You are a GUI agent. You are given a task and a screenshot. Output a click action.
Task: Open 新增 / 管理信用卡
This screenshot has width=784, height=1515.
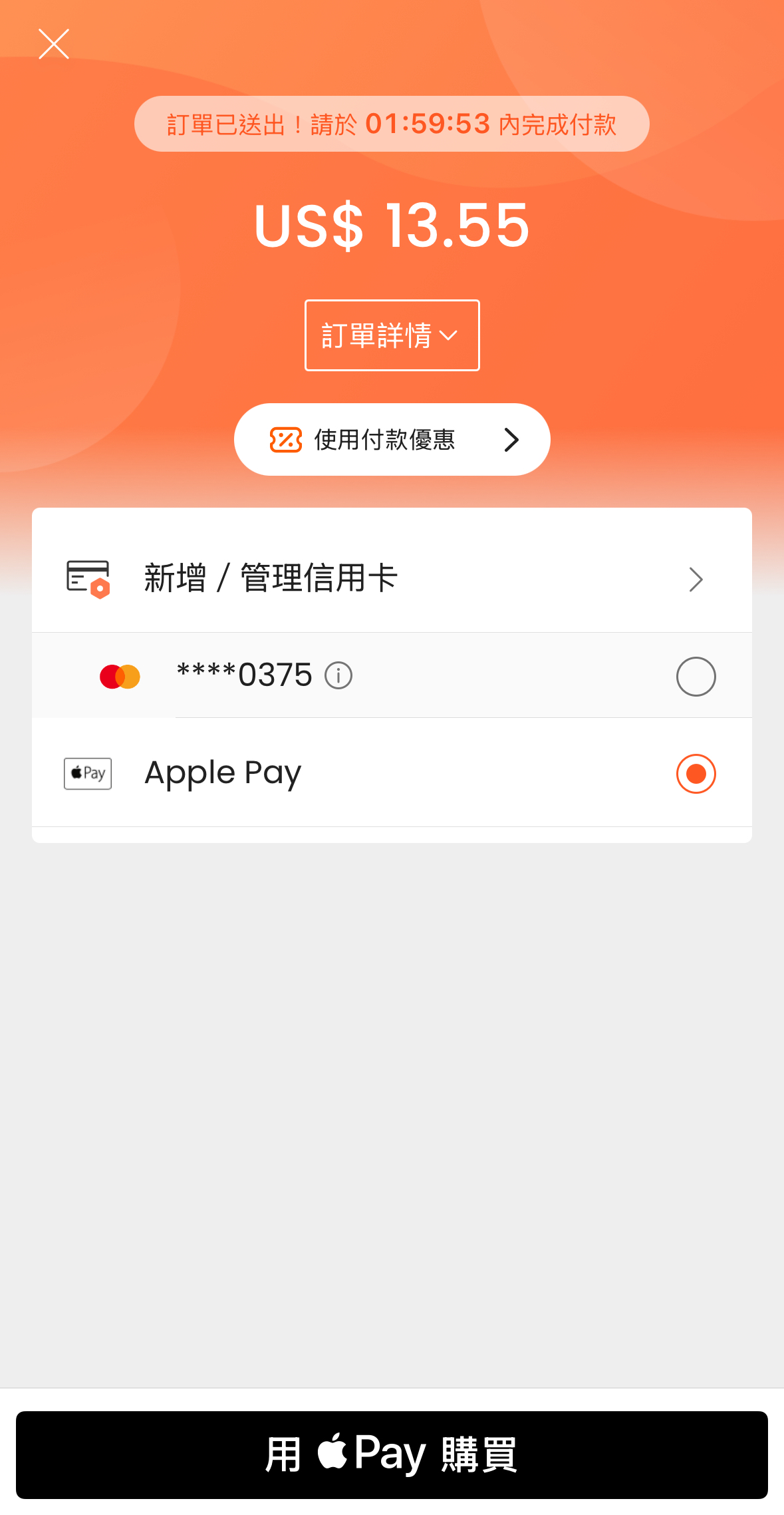pos(392,578)
